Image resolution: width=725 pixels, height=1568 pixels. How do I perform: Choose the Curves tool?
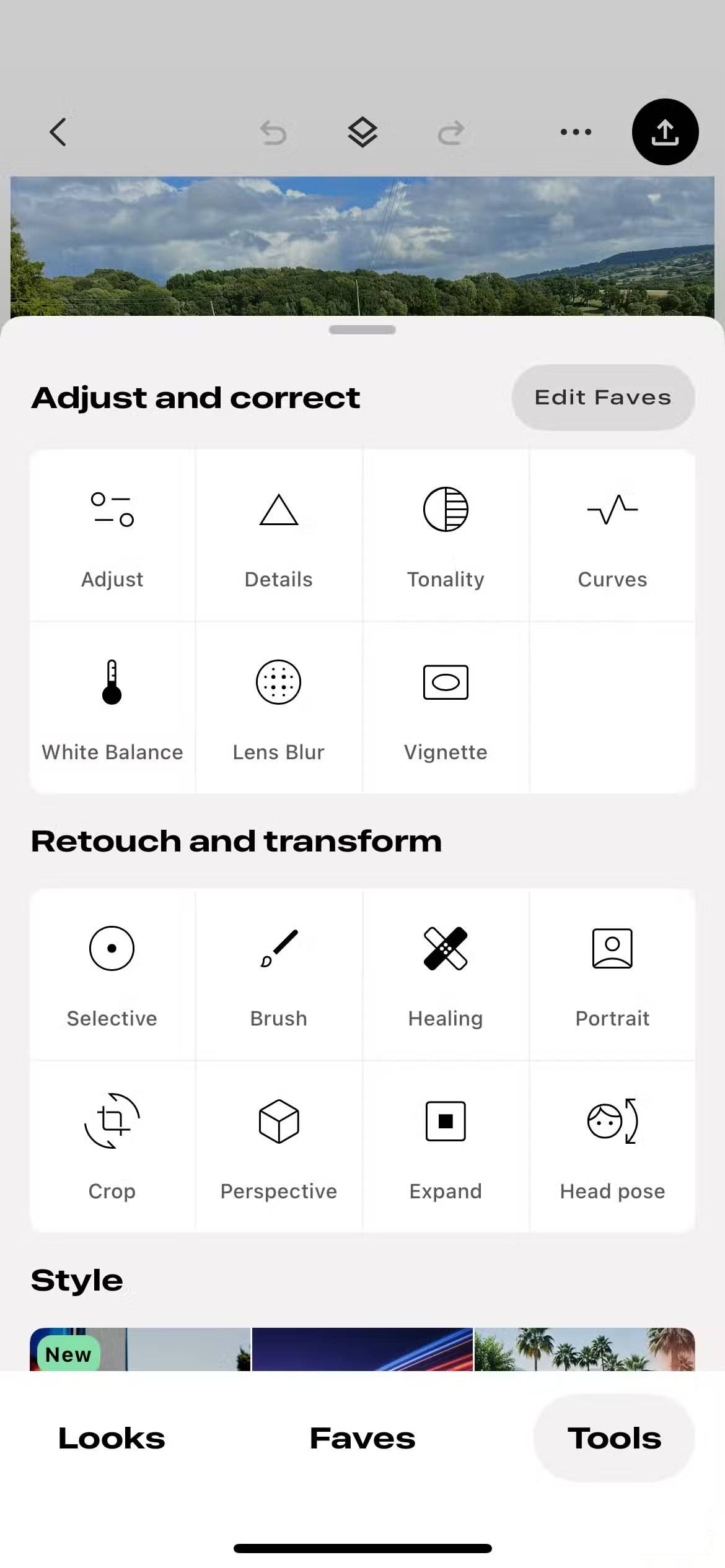(612, 536)
